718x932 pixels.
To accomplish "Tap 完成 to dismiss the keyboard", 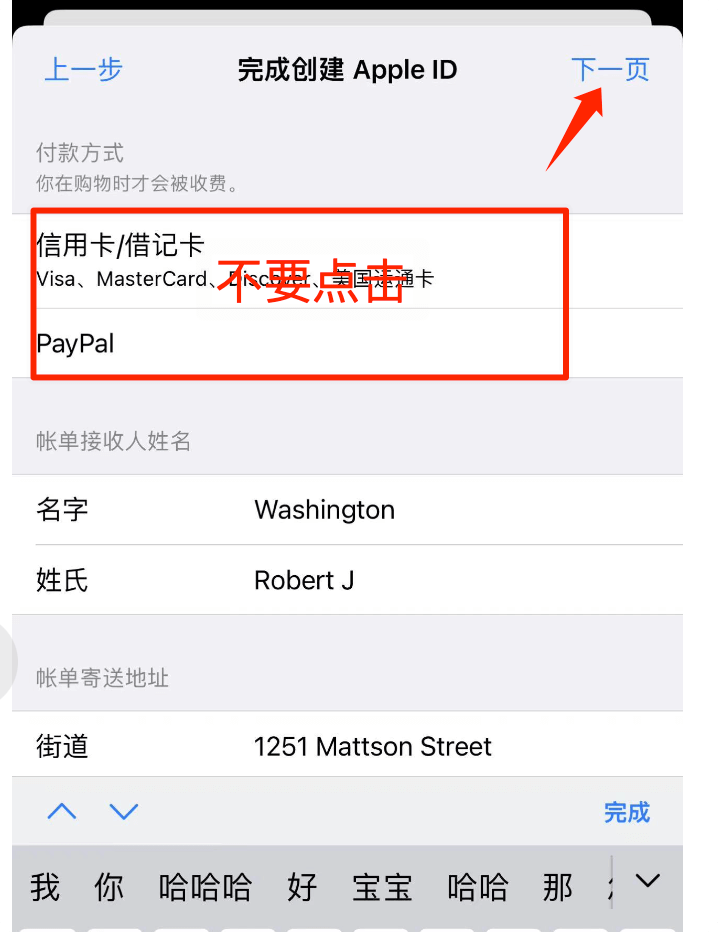I will [627, 812].
